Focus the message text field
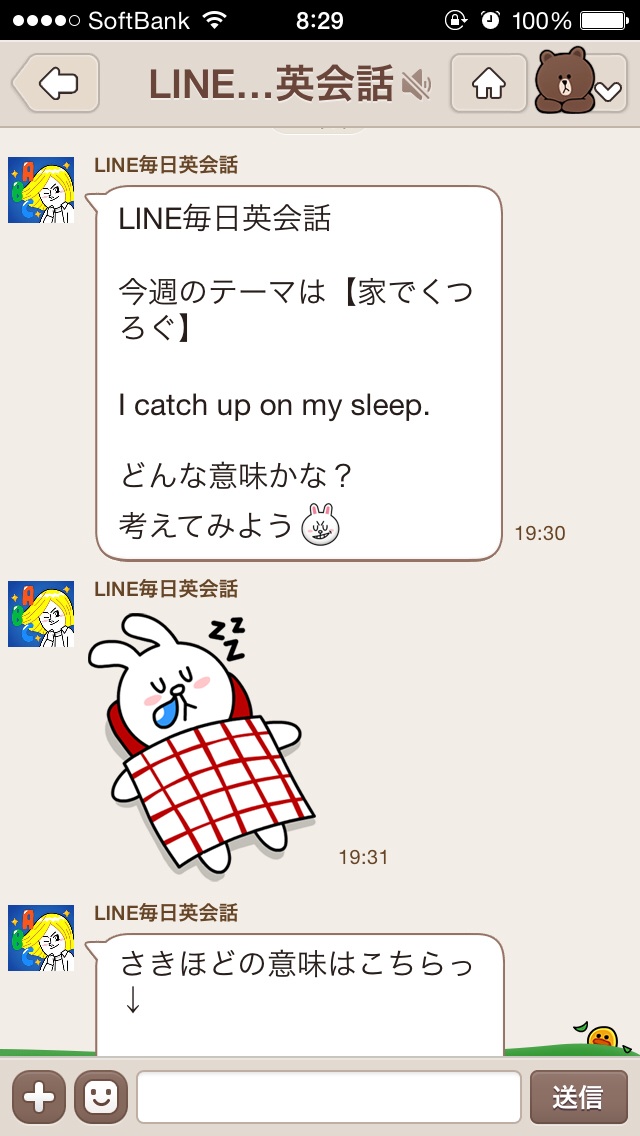This screenshot has width=640, height=1136. point(328,1097)
